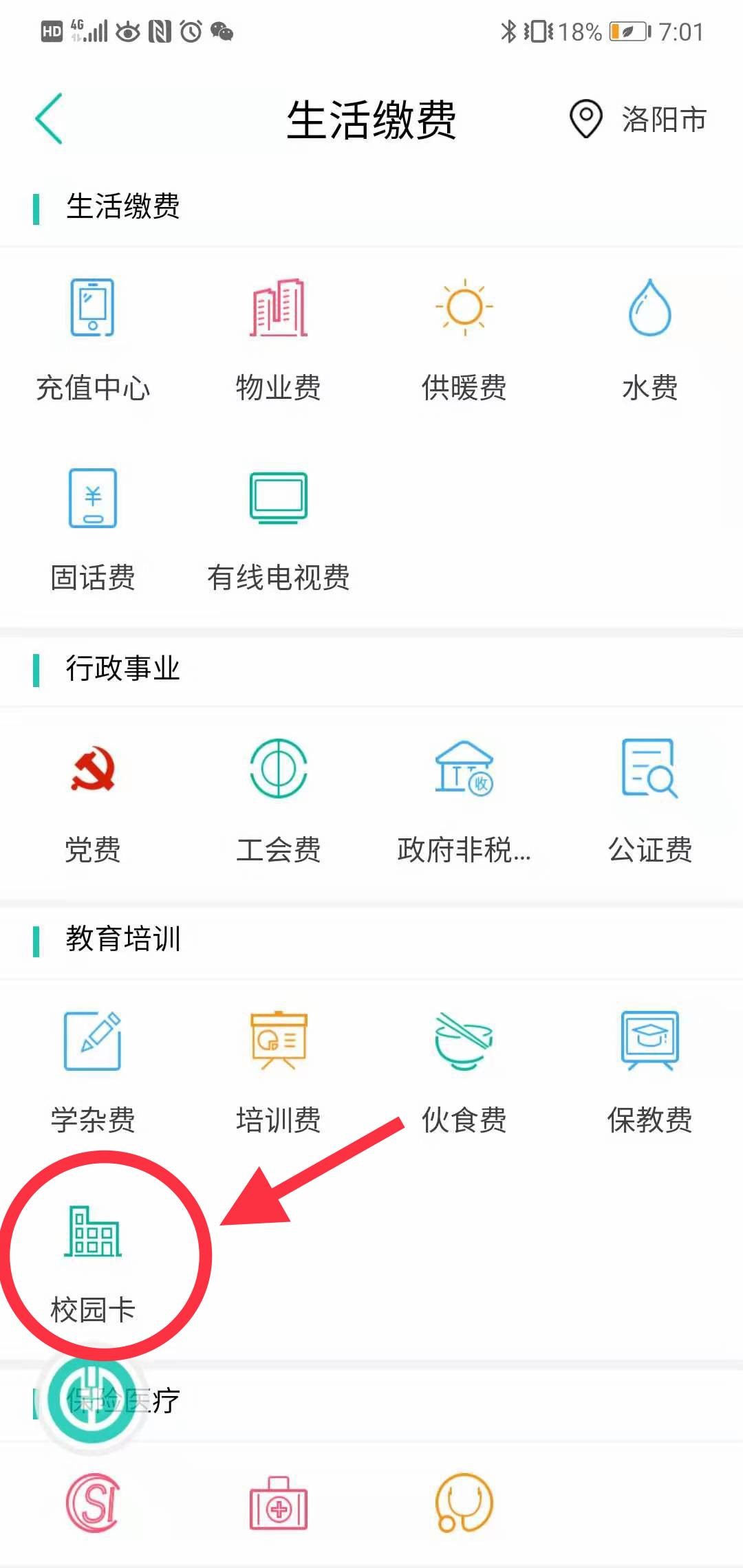743x1568 pixels.
Task: Open 党费 party dues payment
Action: (93, 799)
